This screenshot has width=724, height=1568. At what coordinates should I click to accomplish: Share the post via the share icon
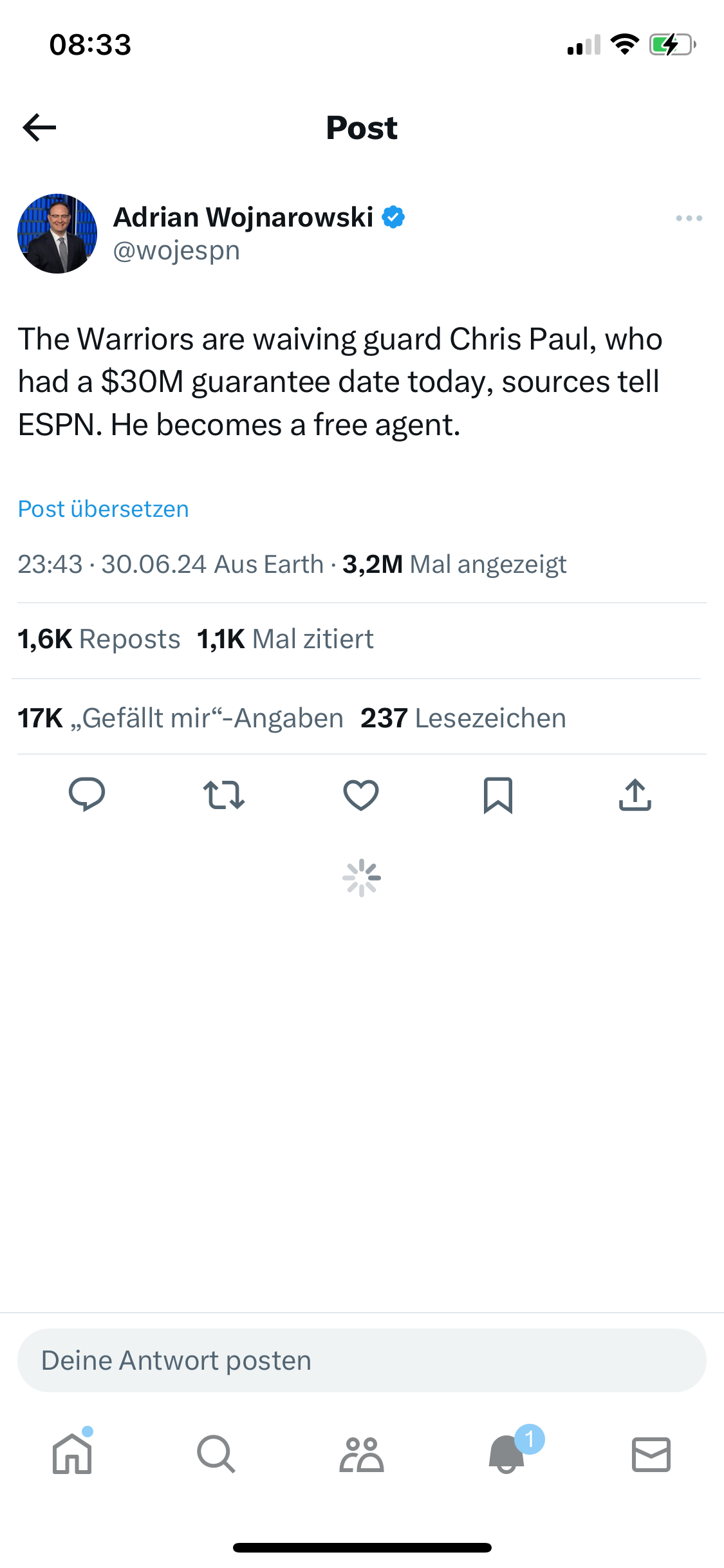tap(635, 795)
